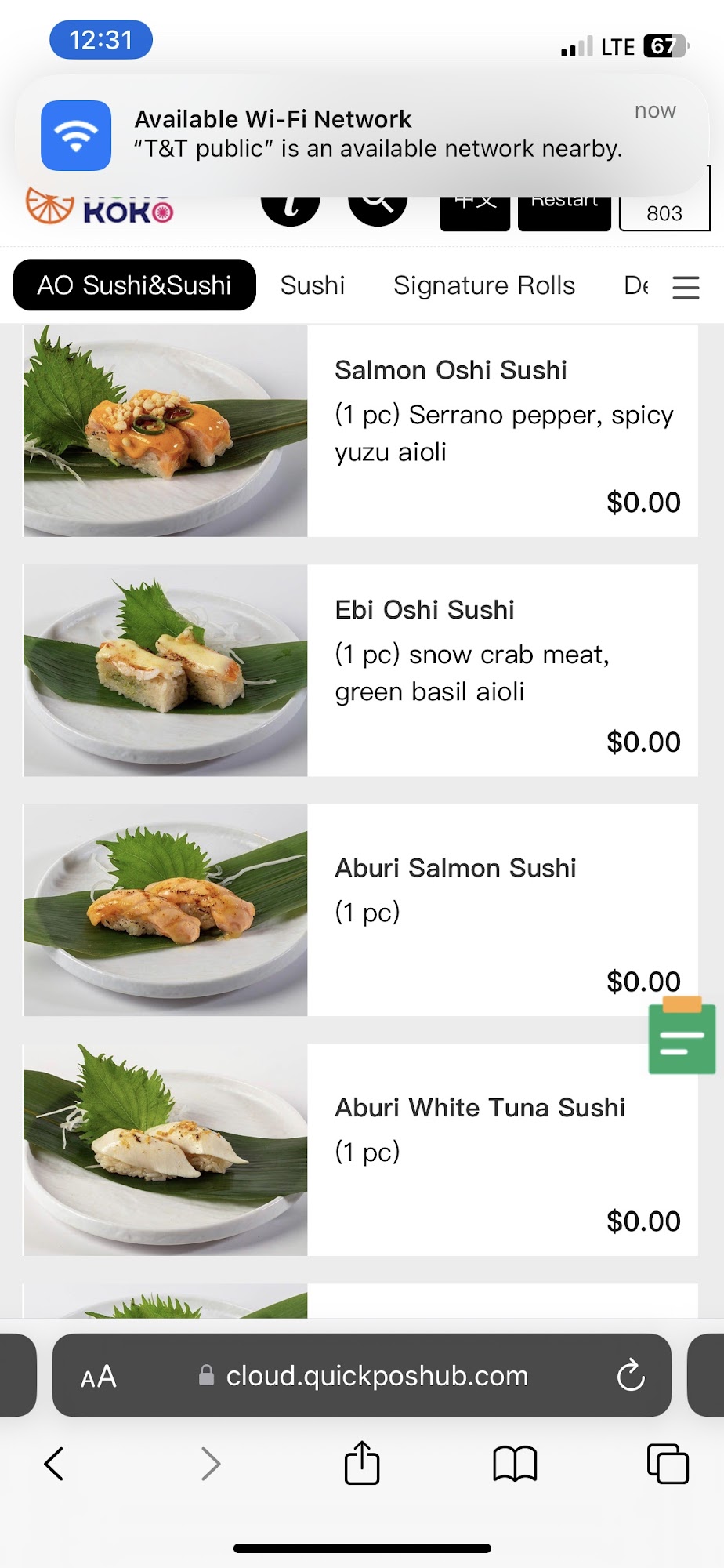Image resolution: width=724 pixels, height=1568 pixels.
Task: Select Aburi White Tuna Sushi
Action: pyautogui.click(x=360, y=1150)
